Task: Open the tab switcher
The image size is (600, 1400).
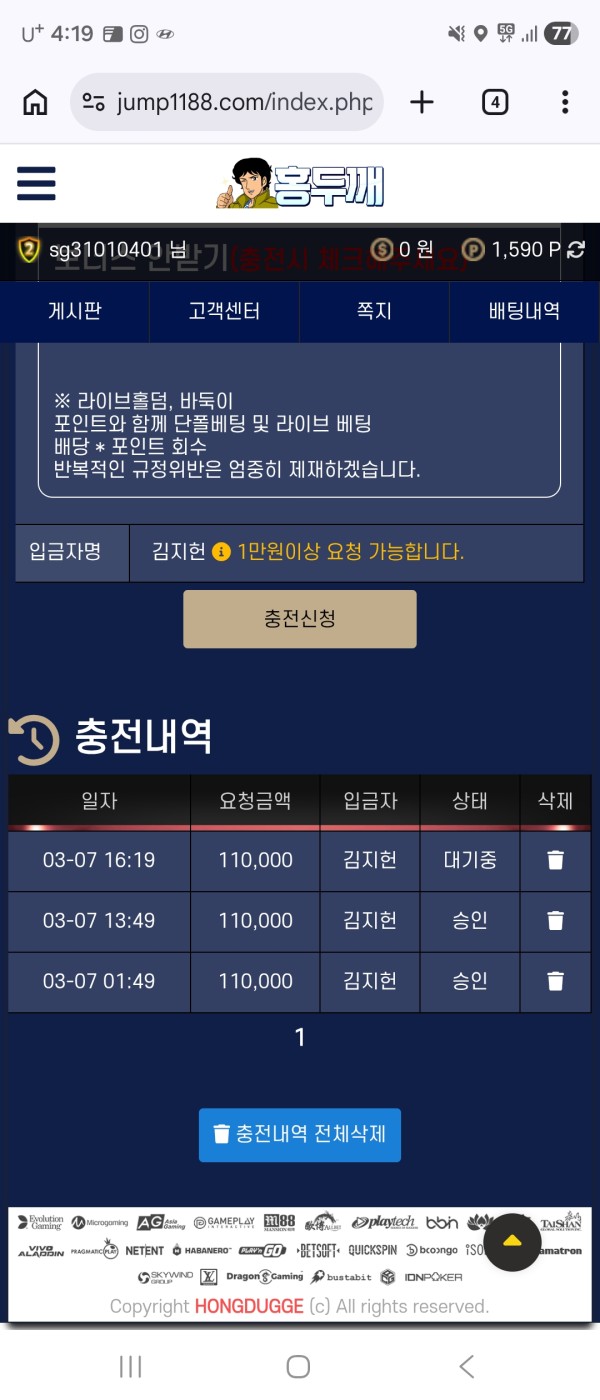Action: coord(495,102)
